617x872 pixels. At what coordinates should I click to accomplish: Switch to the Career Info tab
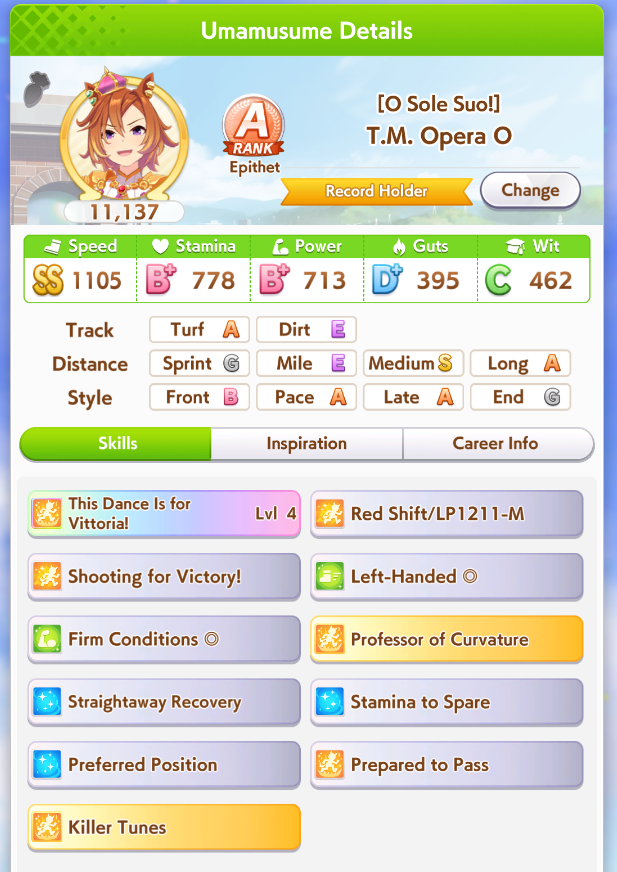tap(496, 444)
